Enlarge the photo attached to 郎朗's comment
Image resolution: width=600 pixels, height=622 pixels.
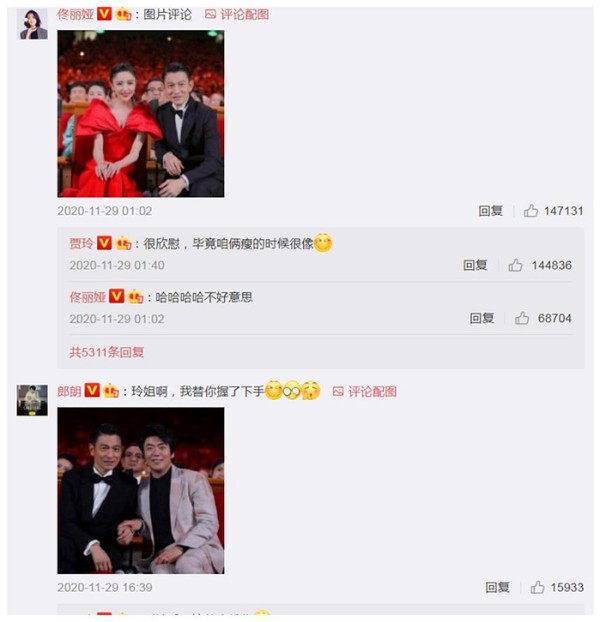click(140, 490)
